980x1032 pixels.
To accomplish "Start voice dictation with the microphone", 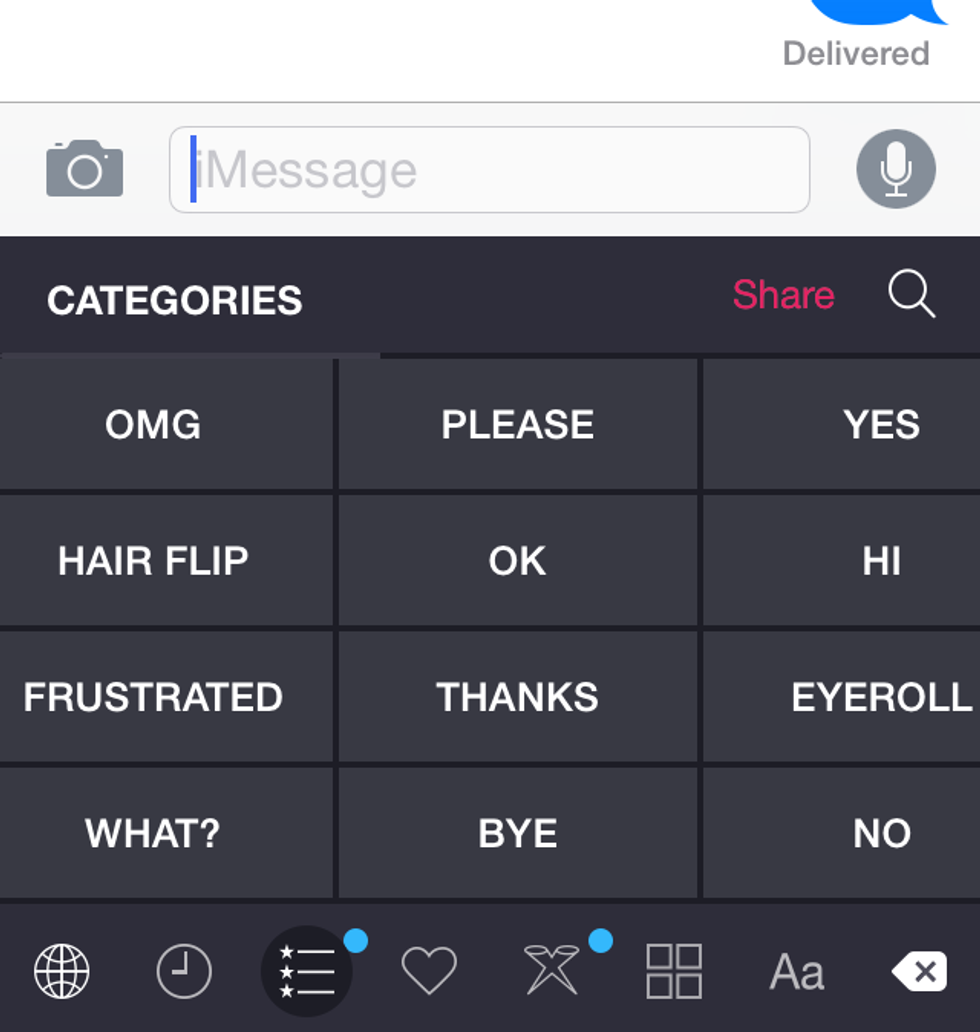I will [x=896, y=169].
